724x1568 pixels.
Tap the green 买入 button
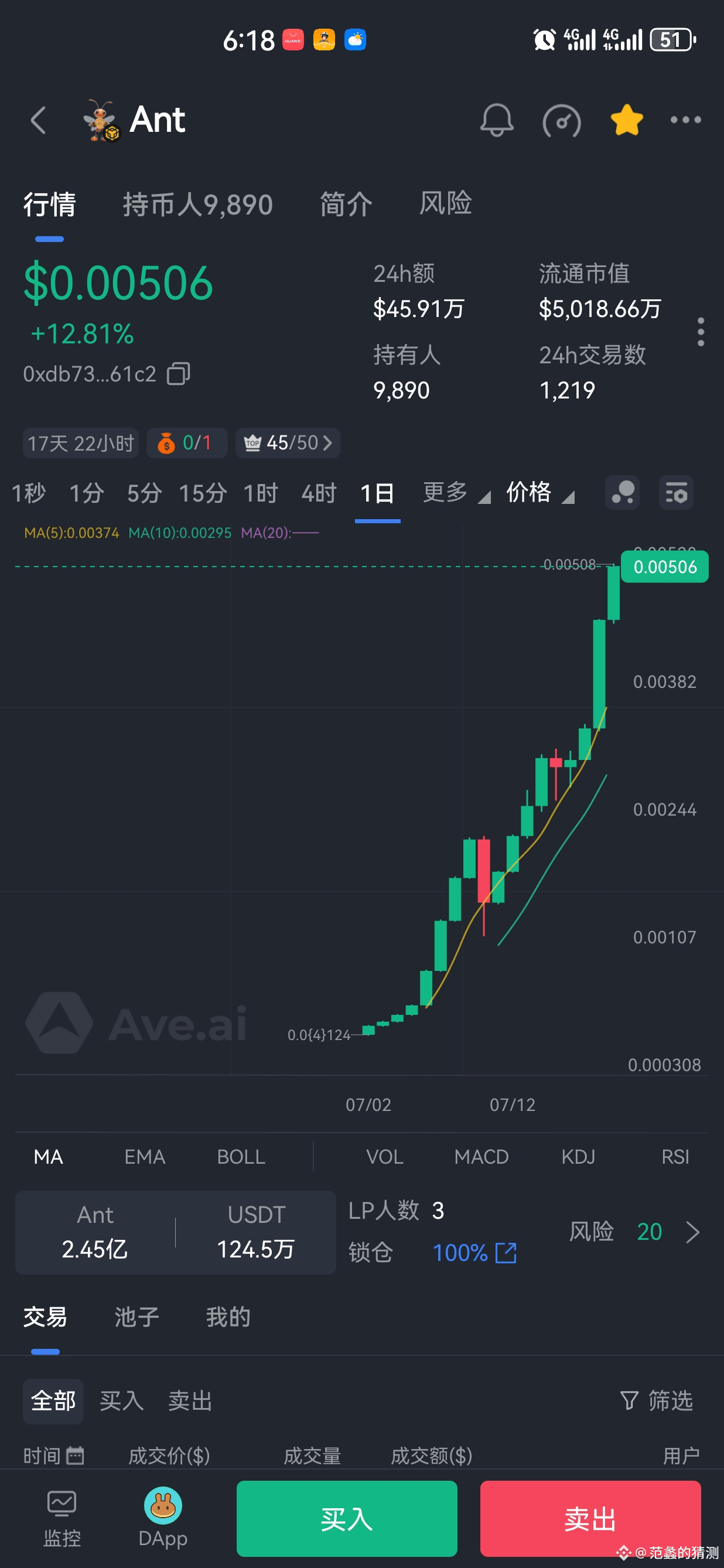pos(347,1518)
